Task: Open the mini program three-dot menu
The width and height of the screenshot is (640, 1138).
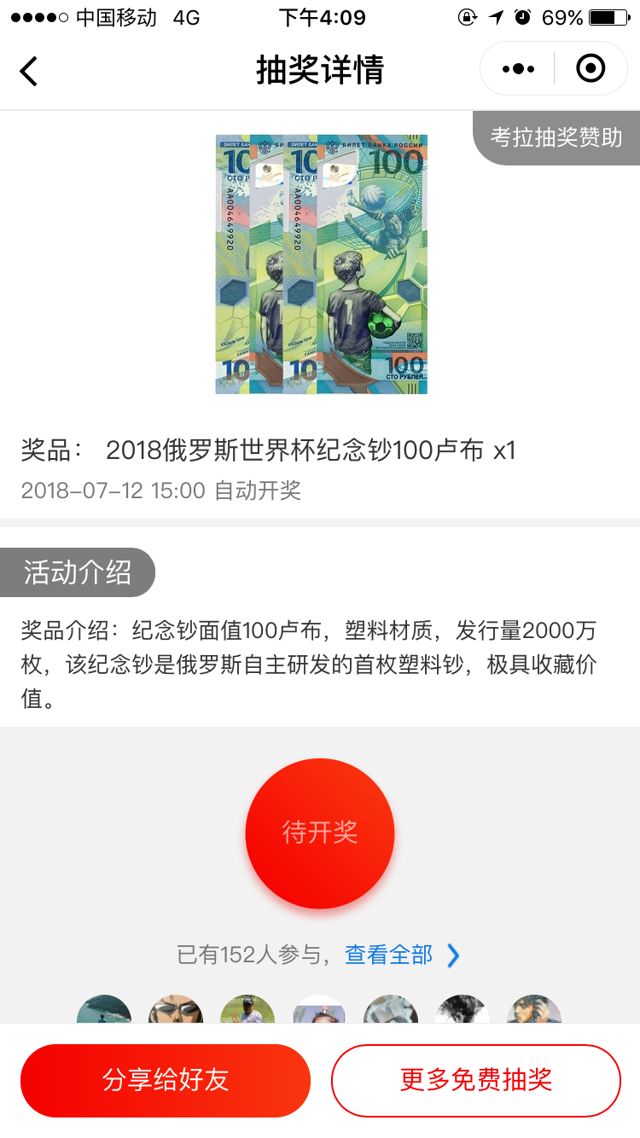Action: (518, 69)
